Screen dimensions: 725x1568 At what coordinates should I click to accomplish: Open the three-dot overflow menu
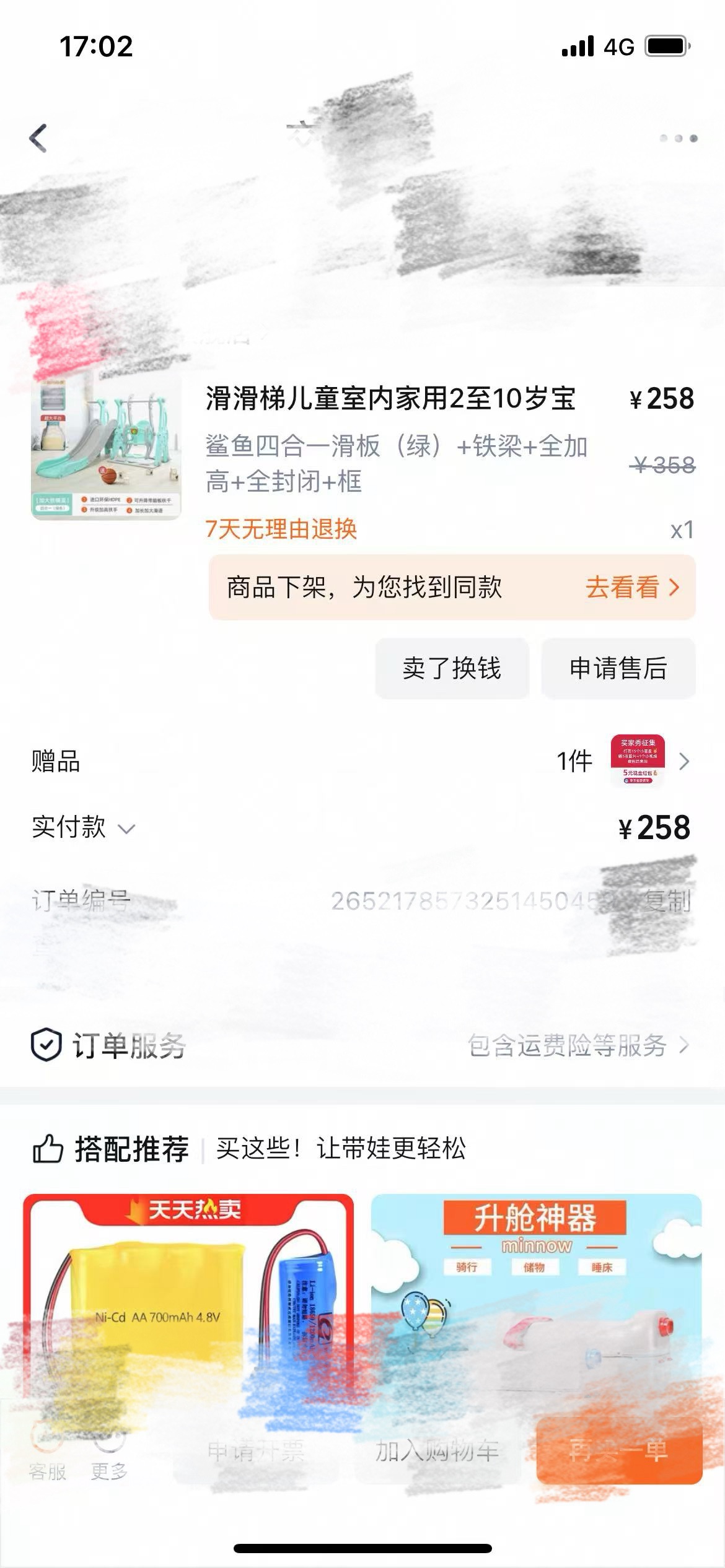click(679, 138)
